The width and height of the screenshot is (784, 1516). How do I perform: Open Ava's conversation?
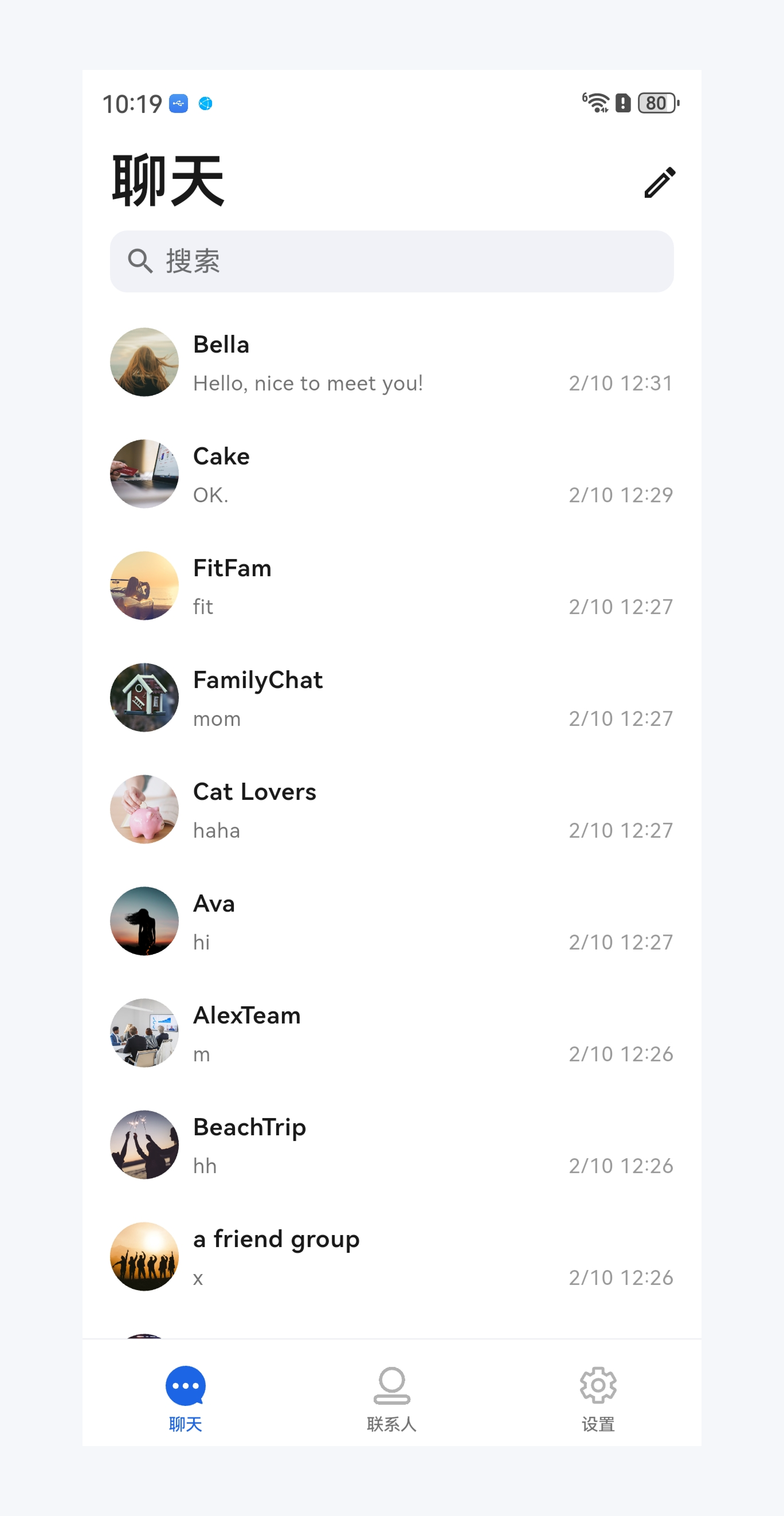coord(392,922)
